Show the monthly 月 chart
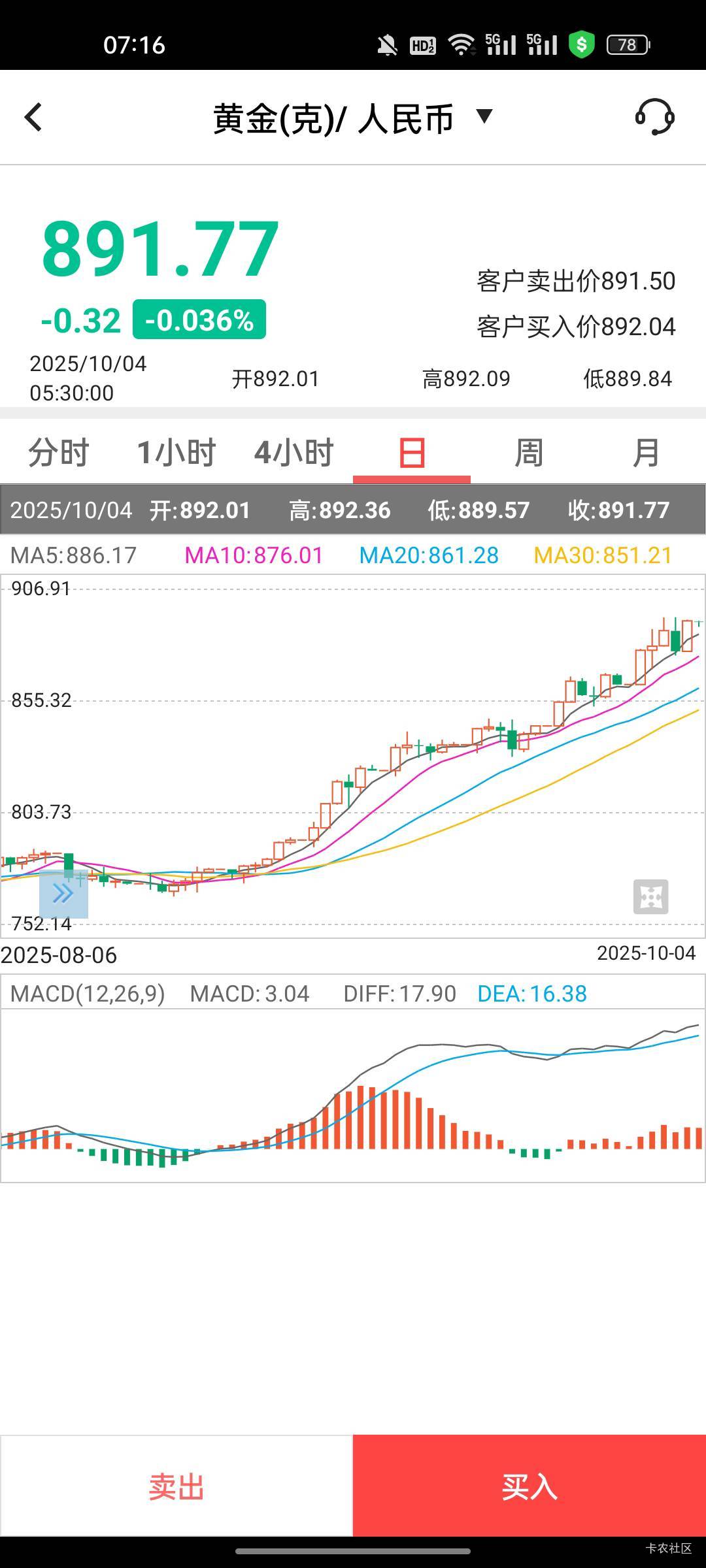 coord(646,452)
